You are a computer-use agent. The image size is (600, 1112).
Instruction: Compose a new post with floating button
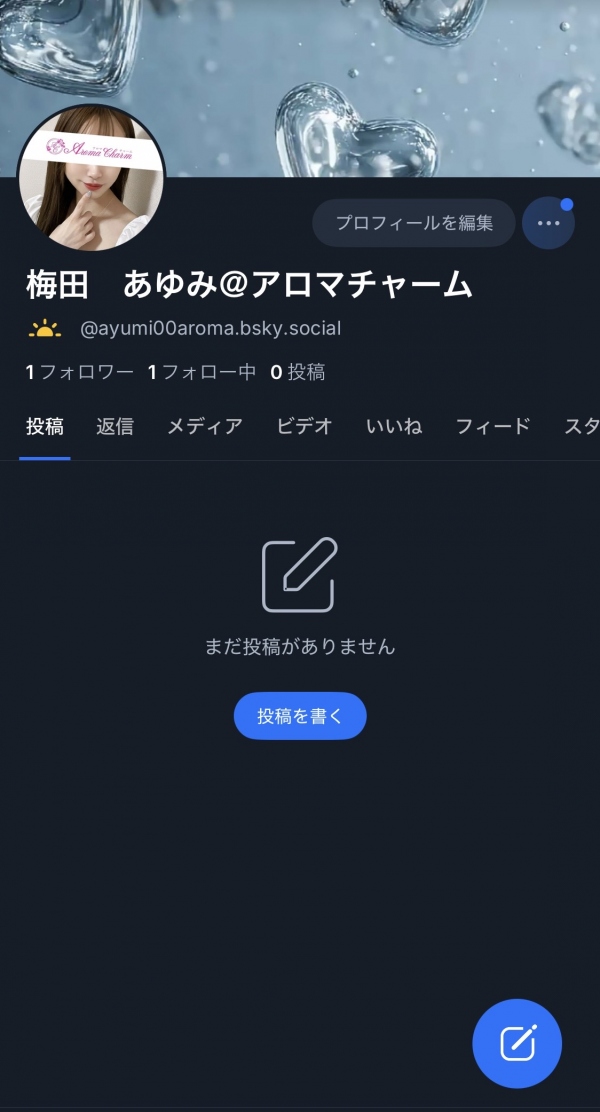click(517, 1043)
